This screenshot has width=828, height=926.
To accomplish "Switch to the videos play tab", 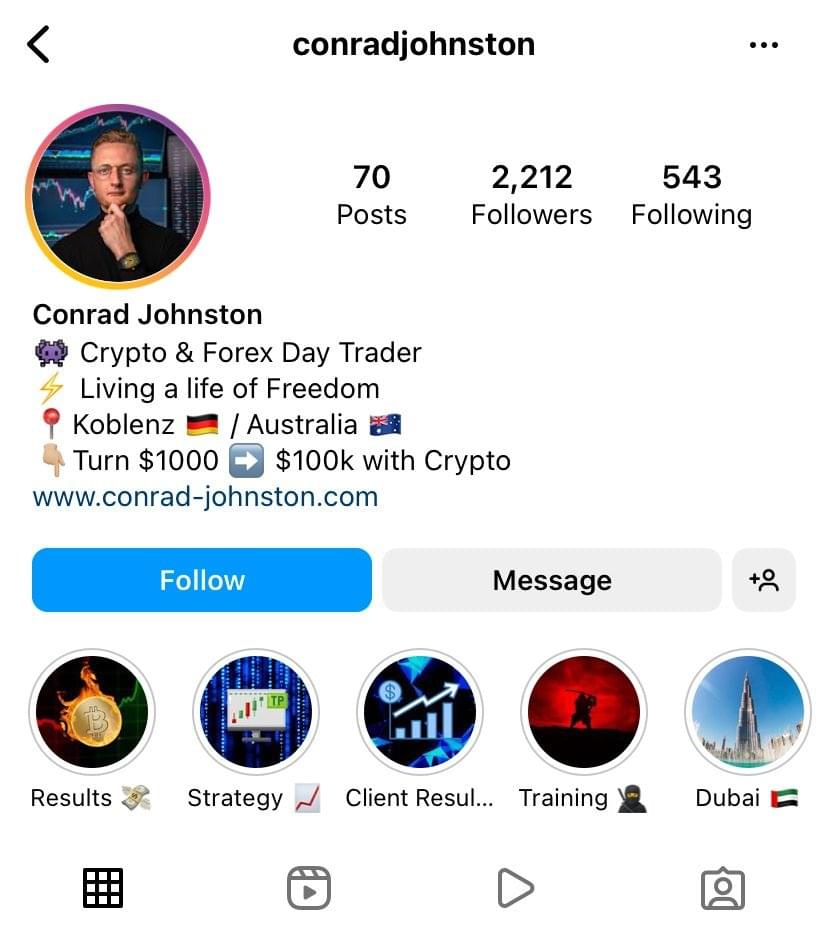I will (515, 887).
